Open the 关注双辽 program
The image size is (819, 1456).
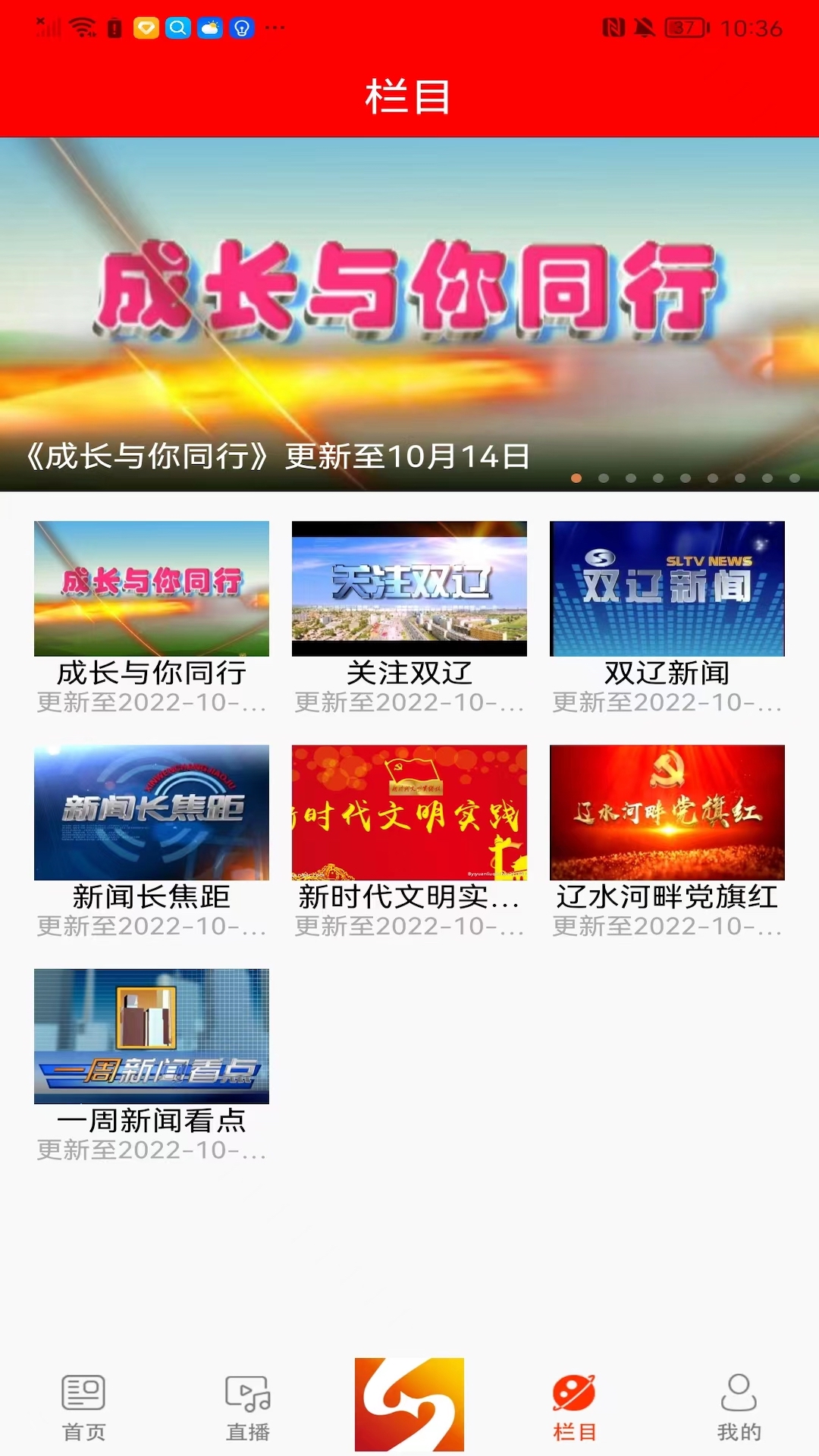[x=409, y=589]
